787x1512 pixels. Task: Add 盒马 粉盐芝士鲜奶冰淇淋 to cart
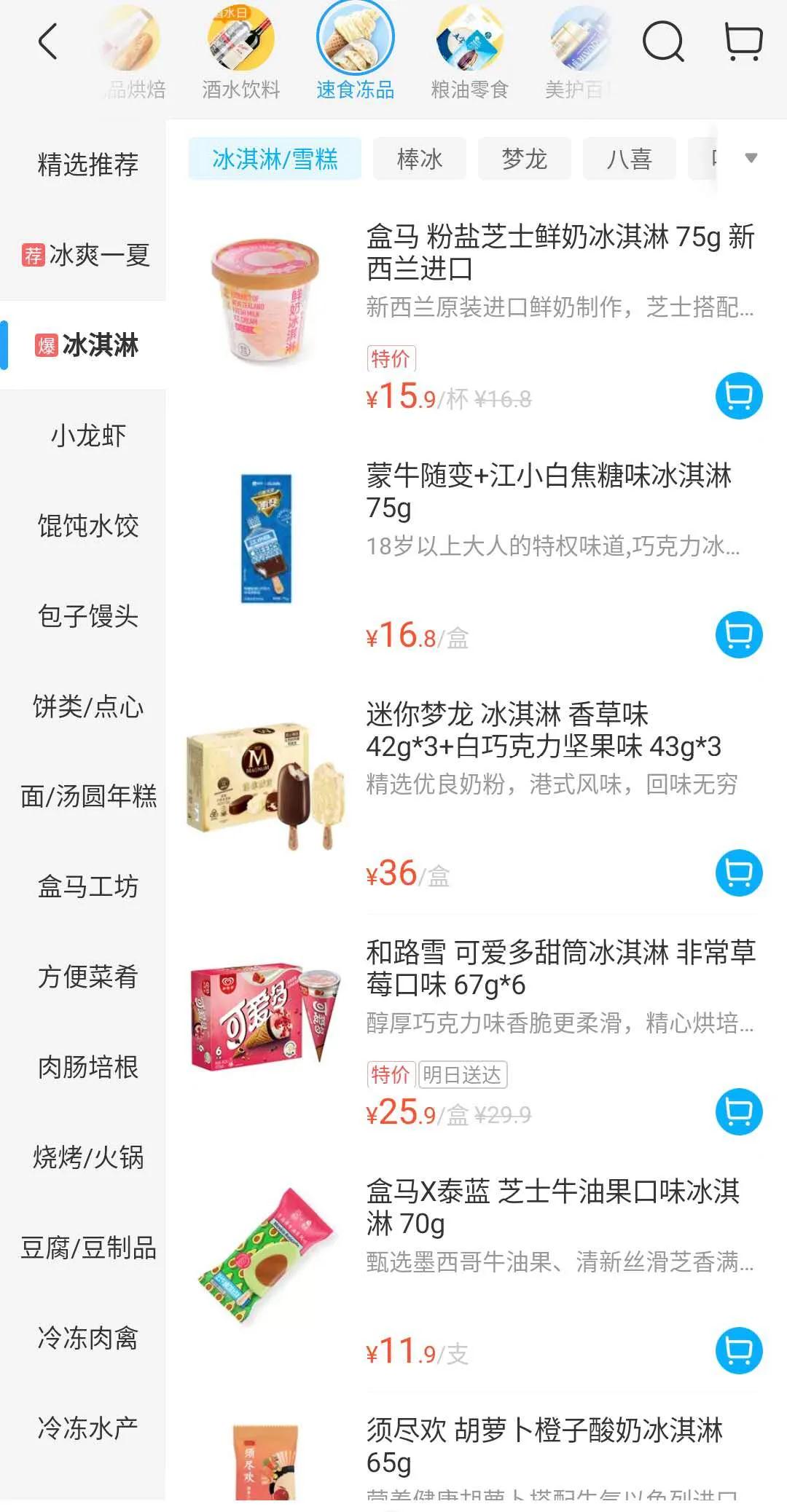[739, 396]
